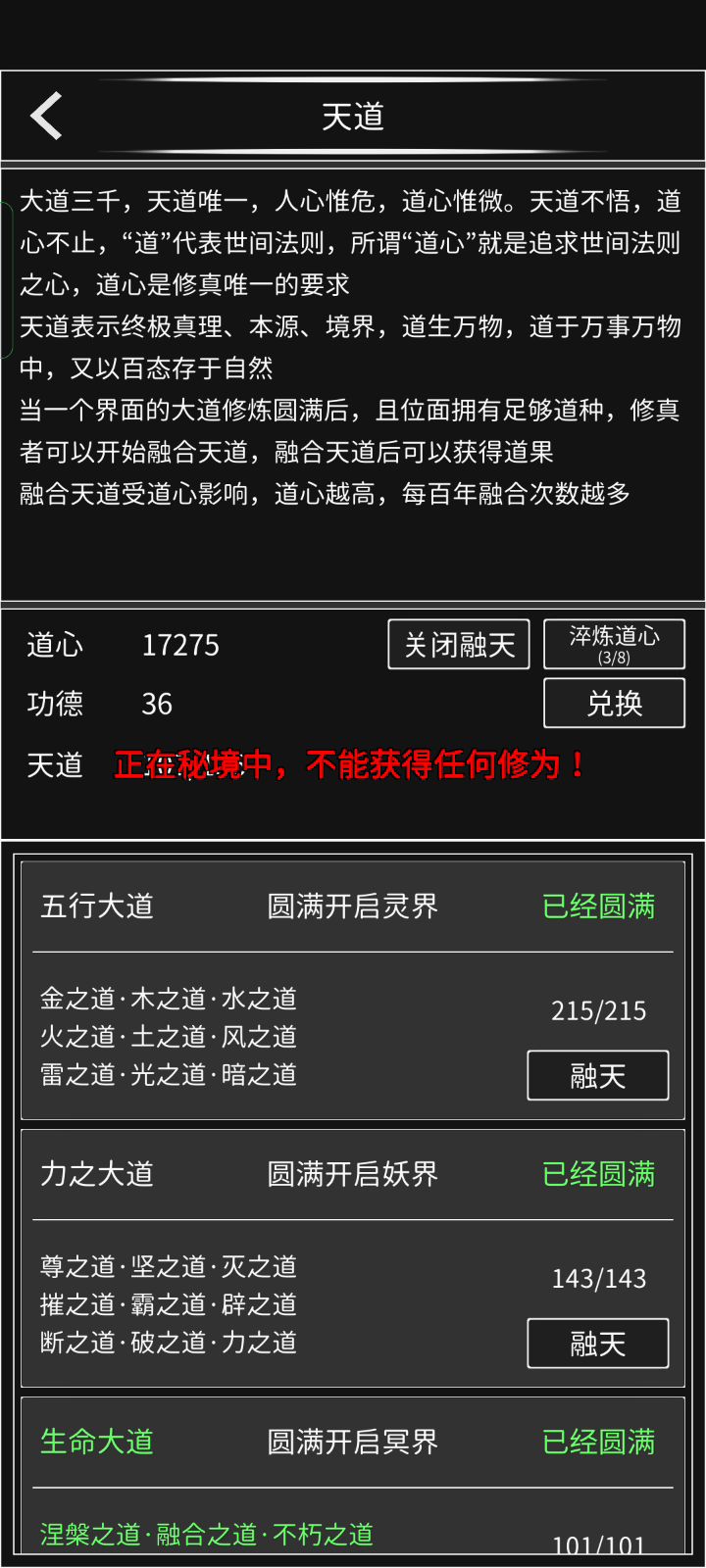Screen dimensions: 706x1568
Task: Tap 融天 under 五行大道
Action: [x=598, y=1075]
